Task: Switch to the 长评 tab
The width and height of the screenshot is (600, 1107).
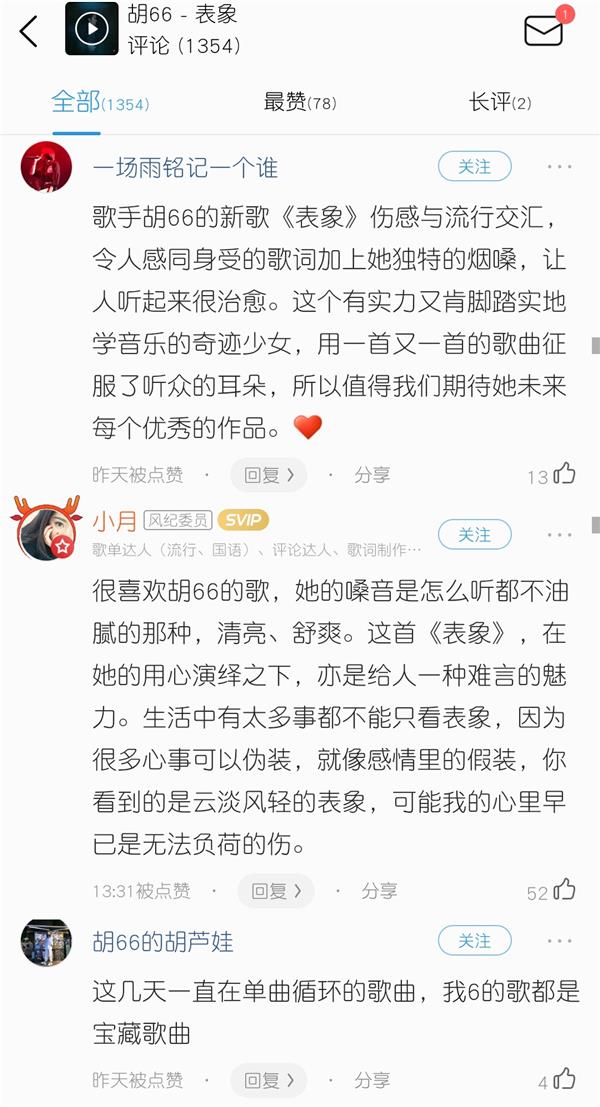Action: click(500, 102)
